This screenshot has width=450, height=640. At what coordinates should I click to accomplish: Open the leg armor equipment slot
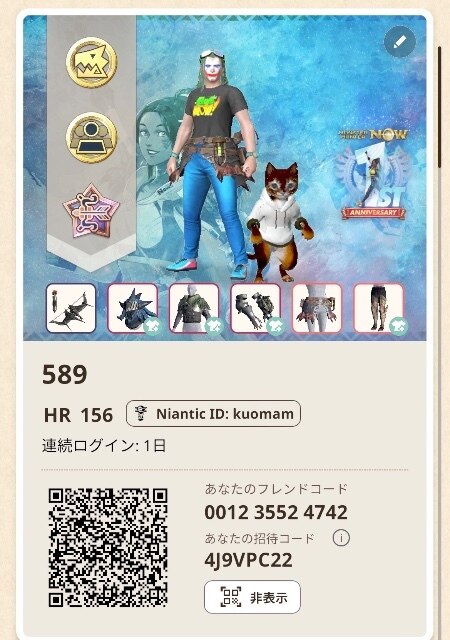379,309
